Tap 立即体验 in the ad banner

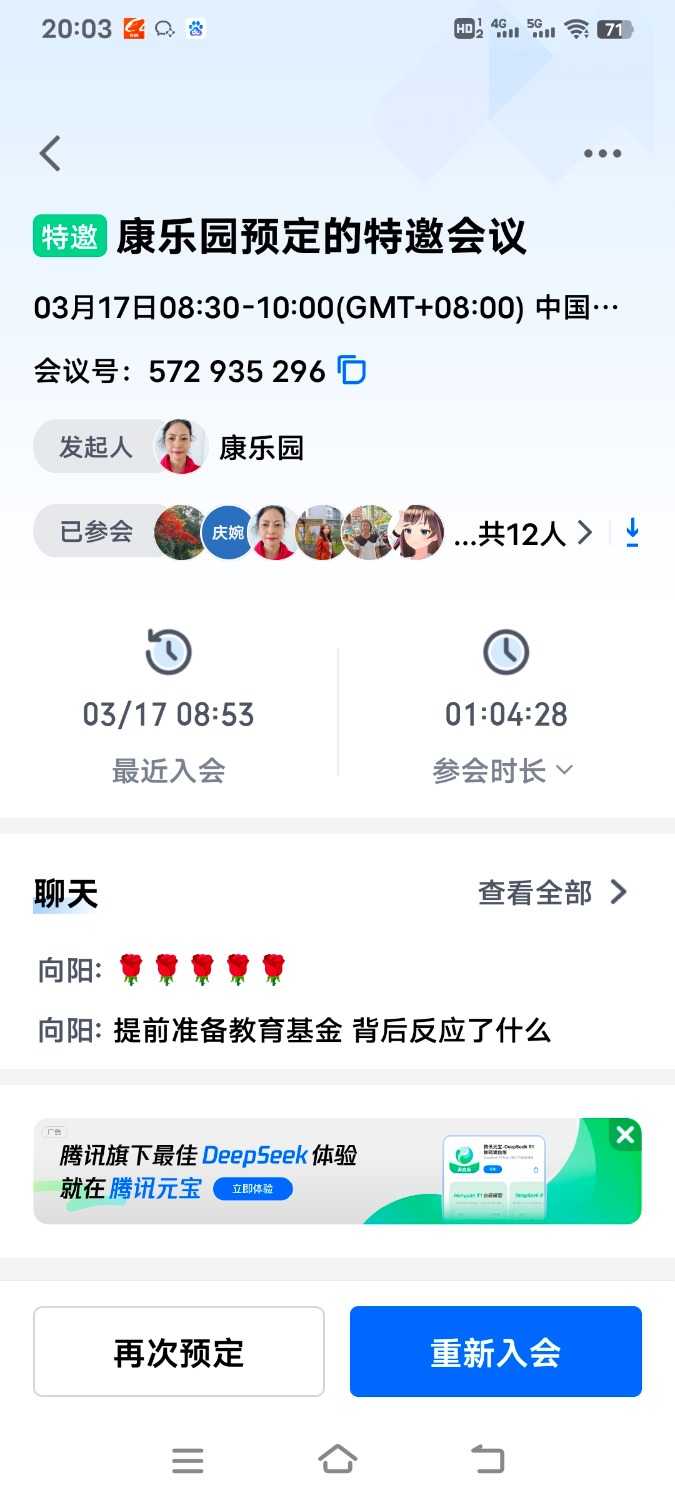tap(247, 1189)
